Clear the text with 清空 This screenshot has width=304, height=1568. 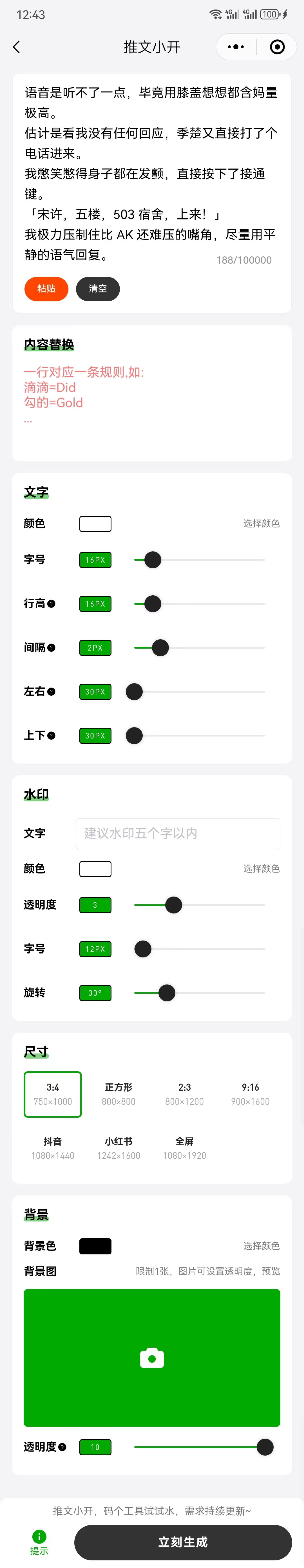[x=97, y=289]
